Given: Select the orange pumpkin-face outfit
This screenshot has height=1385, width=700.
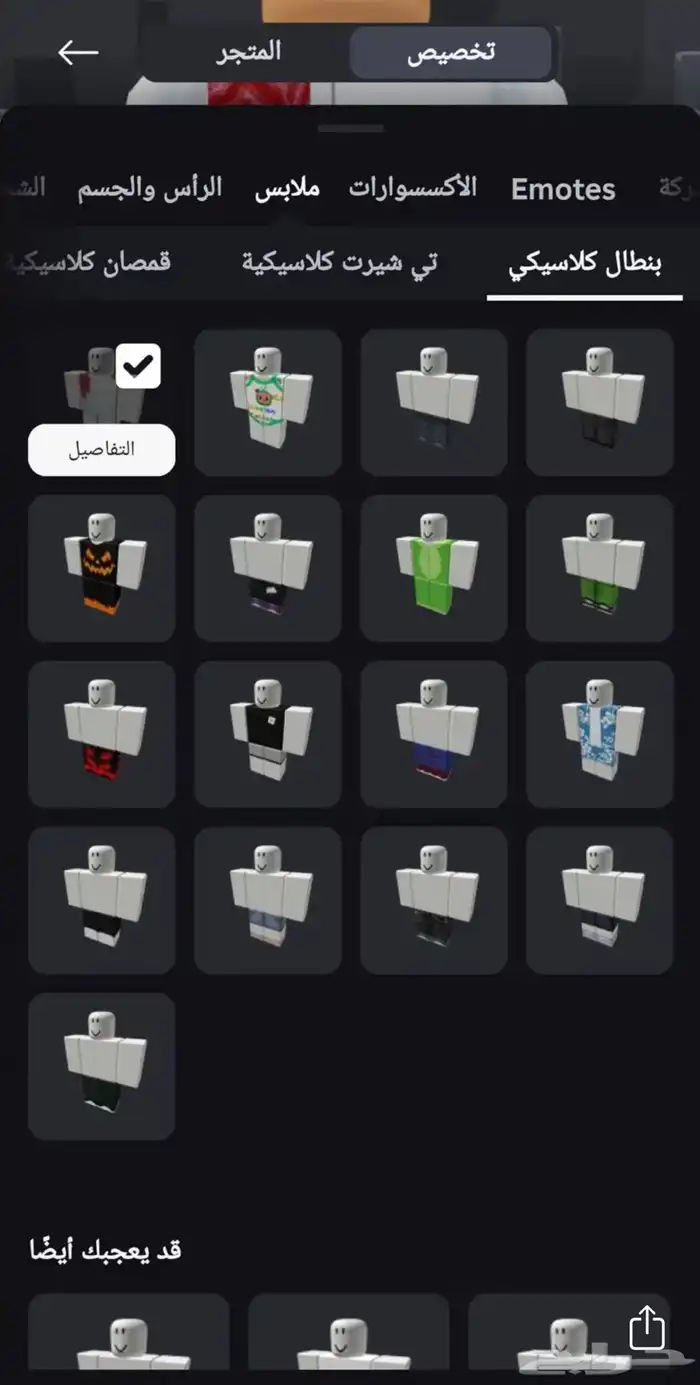Looking at the screenshot, I should pos(102,568).
